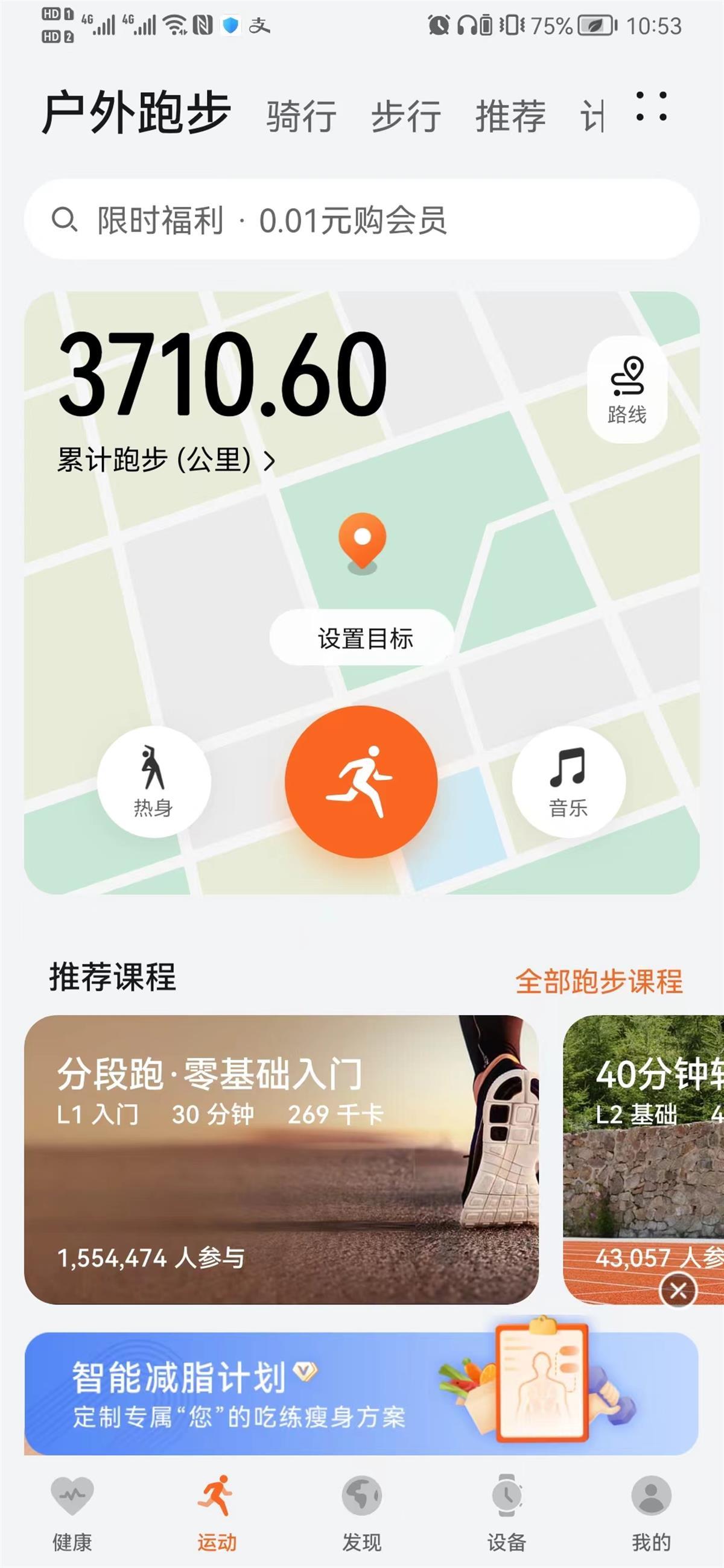Dismiss the floating item with the X icon
724x1568 pixels.
[x=678, y=1291]
